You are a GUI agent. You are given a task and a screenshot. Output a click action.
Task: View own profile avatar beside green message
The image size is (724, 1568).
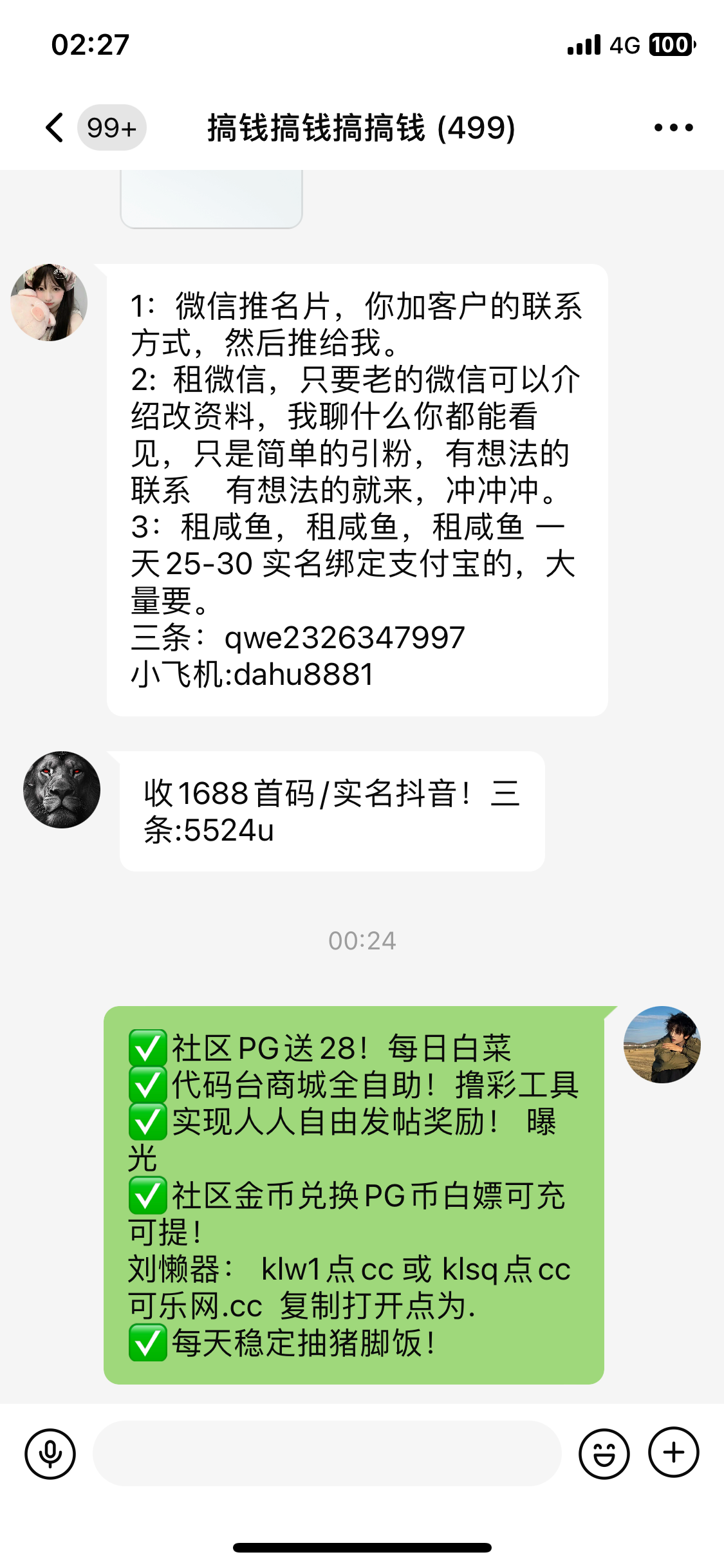662,1044
